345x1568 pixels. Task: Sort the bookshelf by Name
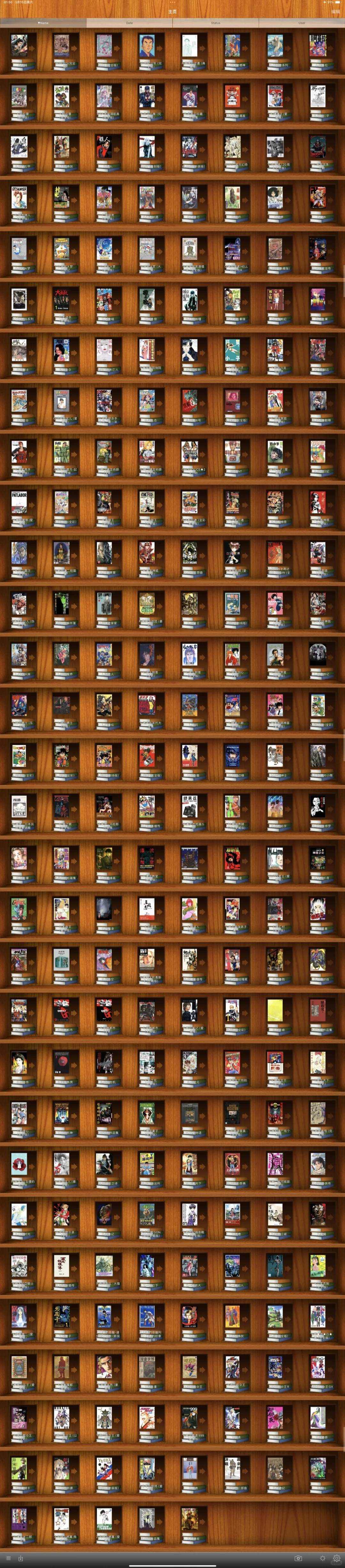[x=43, y=22]
